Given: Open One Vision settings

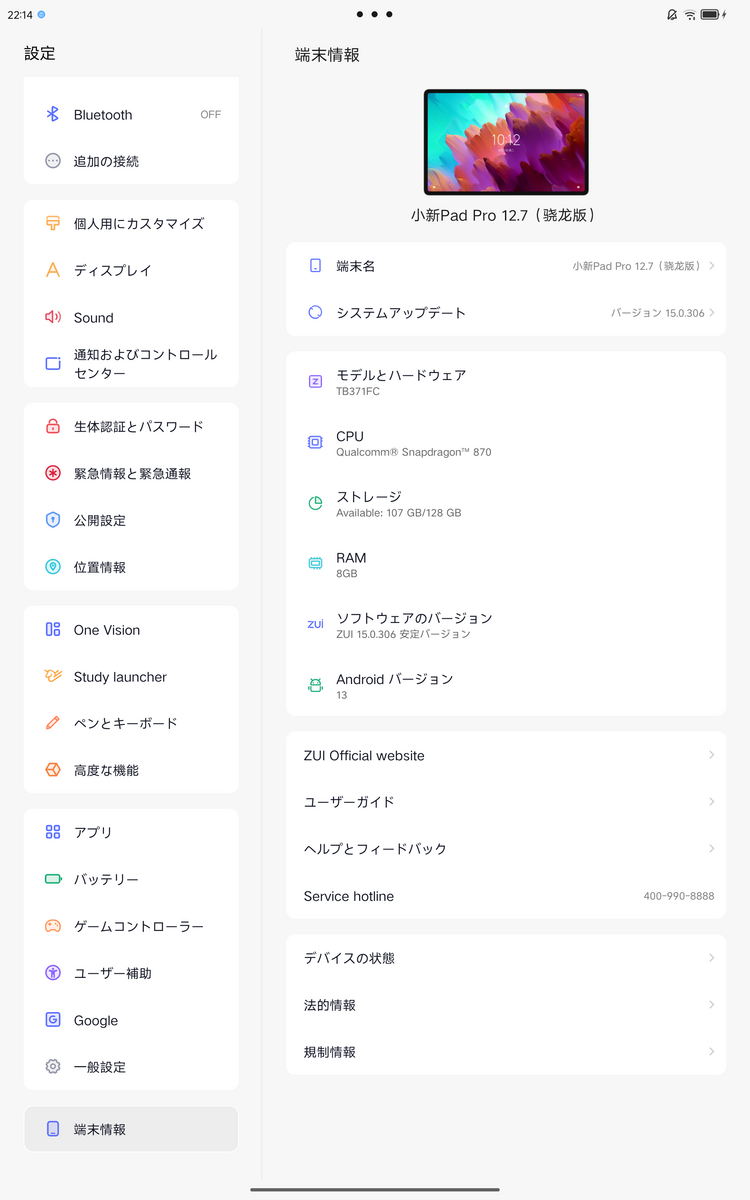Looking at the screenshot, I should (131, 630).
